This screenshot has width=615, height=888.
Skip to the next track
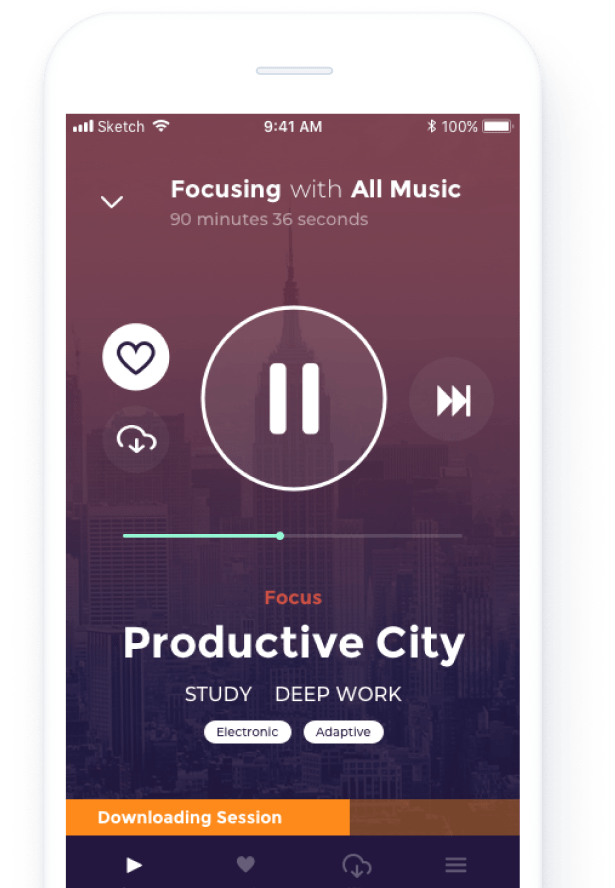coord(452,400)
